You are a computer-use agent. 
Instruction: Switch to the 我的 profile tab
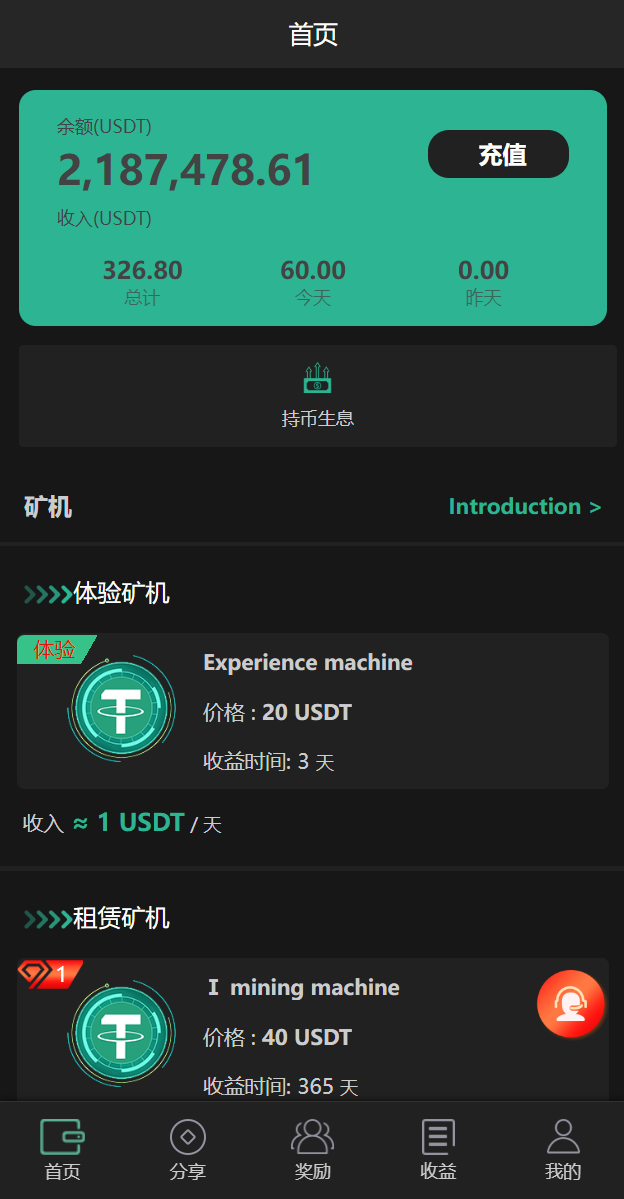[x=563, y=1150]
